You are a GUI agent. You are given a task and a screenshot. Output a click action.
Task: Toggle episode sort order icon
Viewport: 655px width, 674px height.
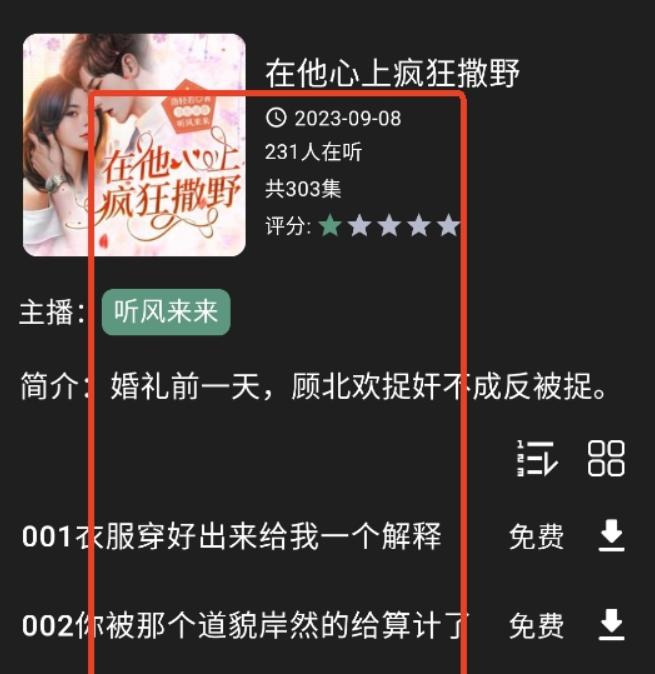point(536,459)
